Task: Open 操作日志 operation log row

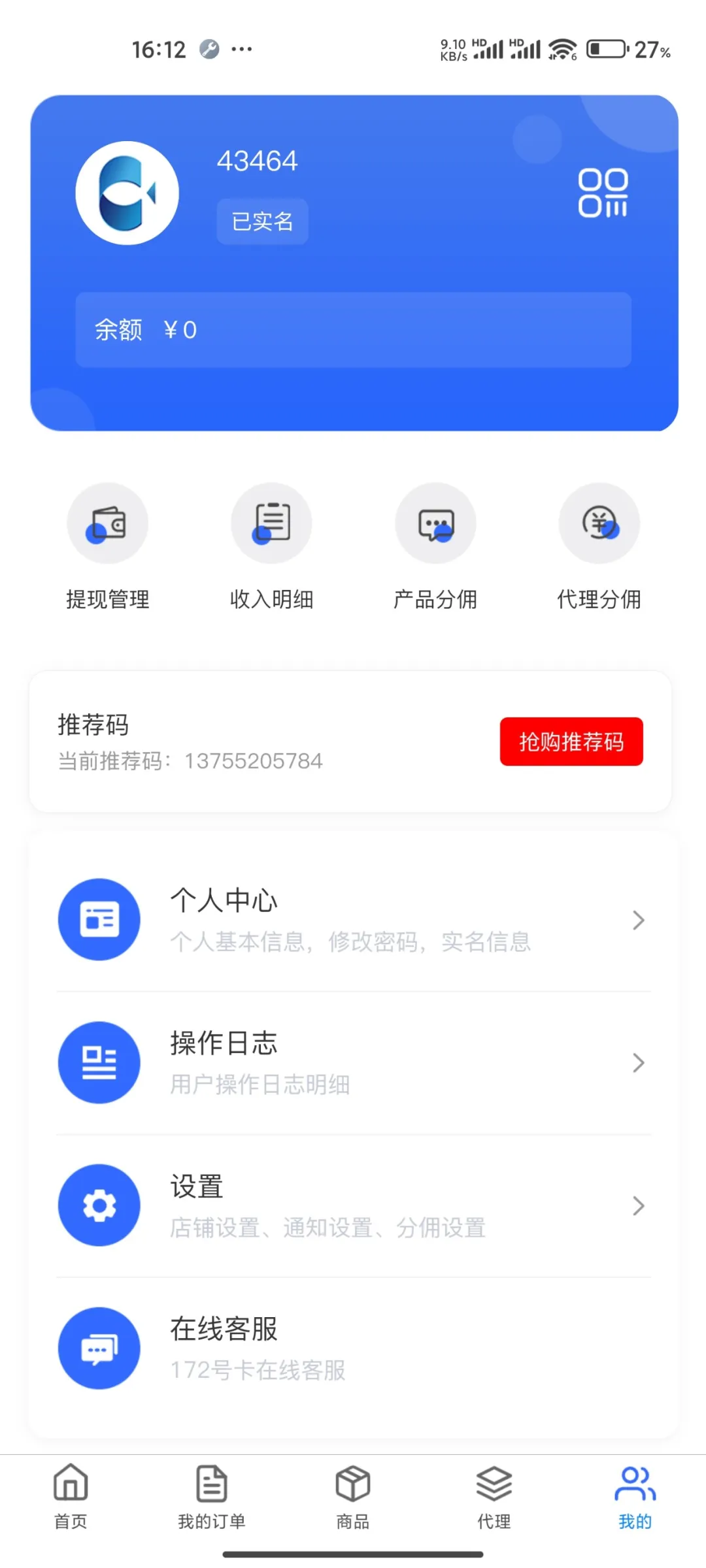Action: (354, 1063)
